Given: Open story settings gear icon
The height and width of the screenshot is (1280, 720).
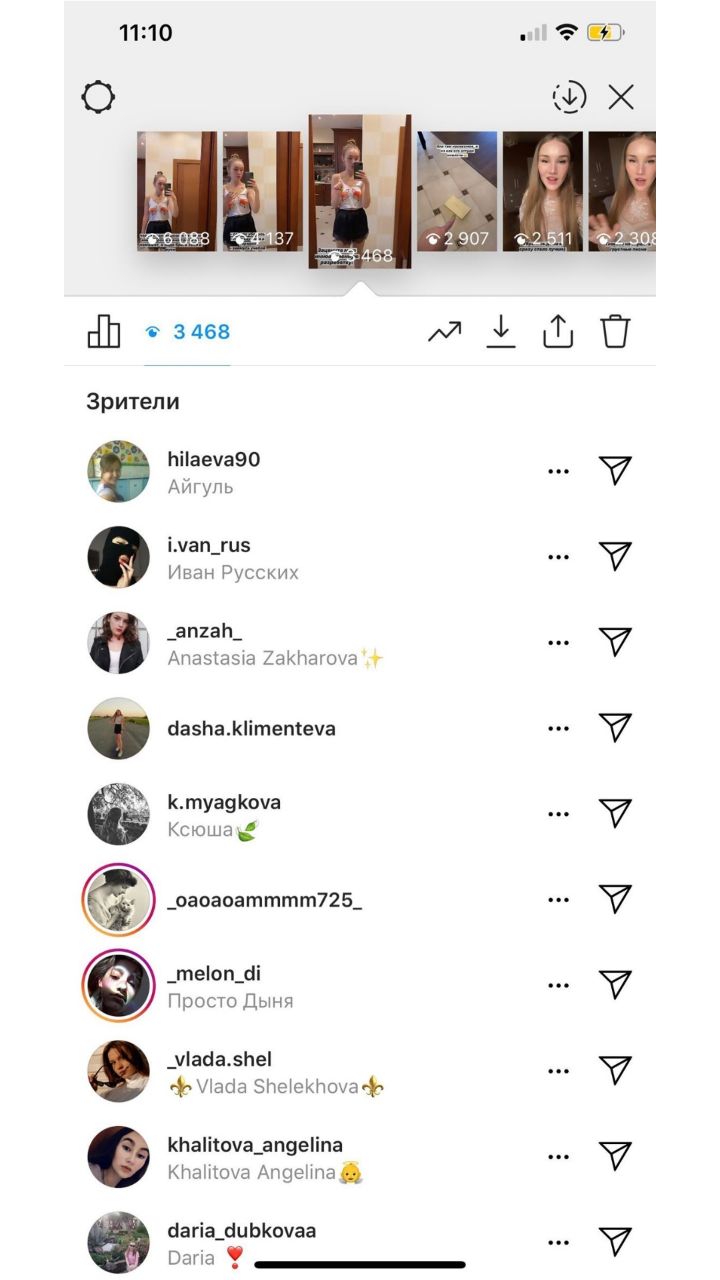Looking at the screenshot, I should (98, 98).
